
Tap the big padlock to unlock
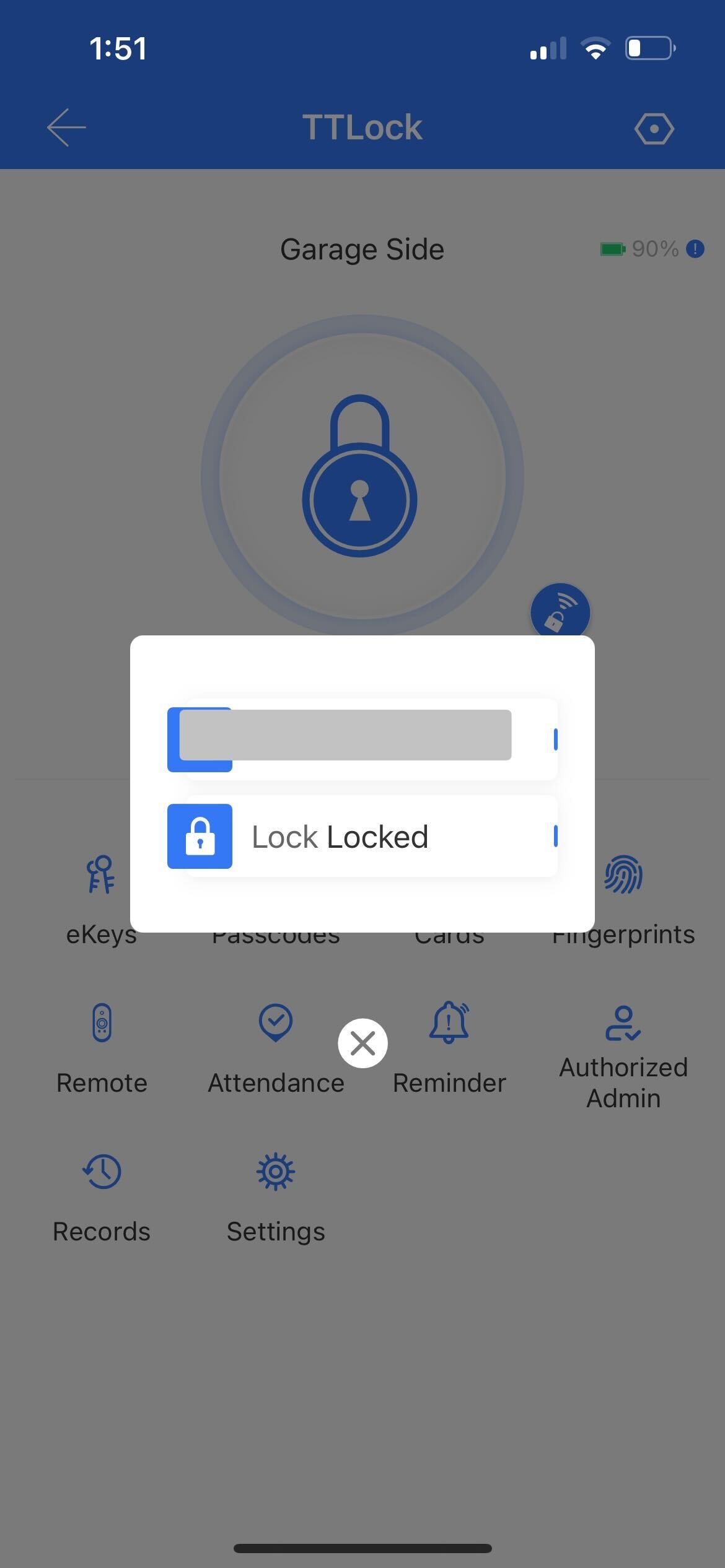coord(361,476)
